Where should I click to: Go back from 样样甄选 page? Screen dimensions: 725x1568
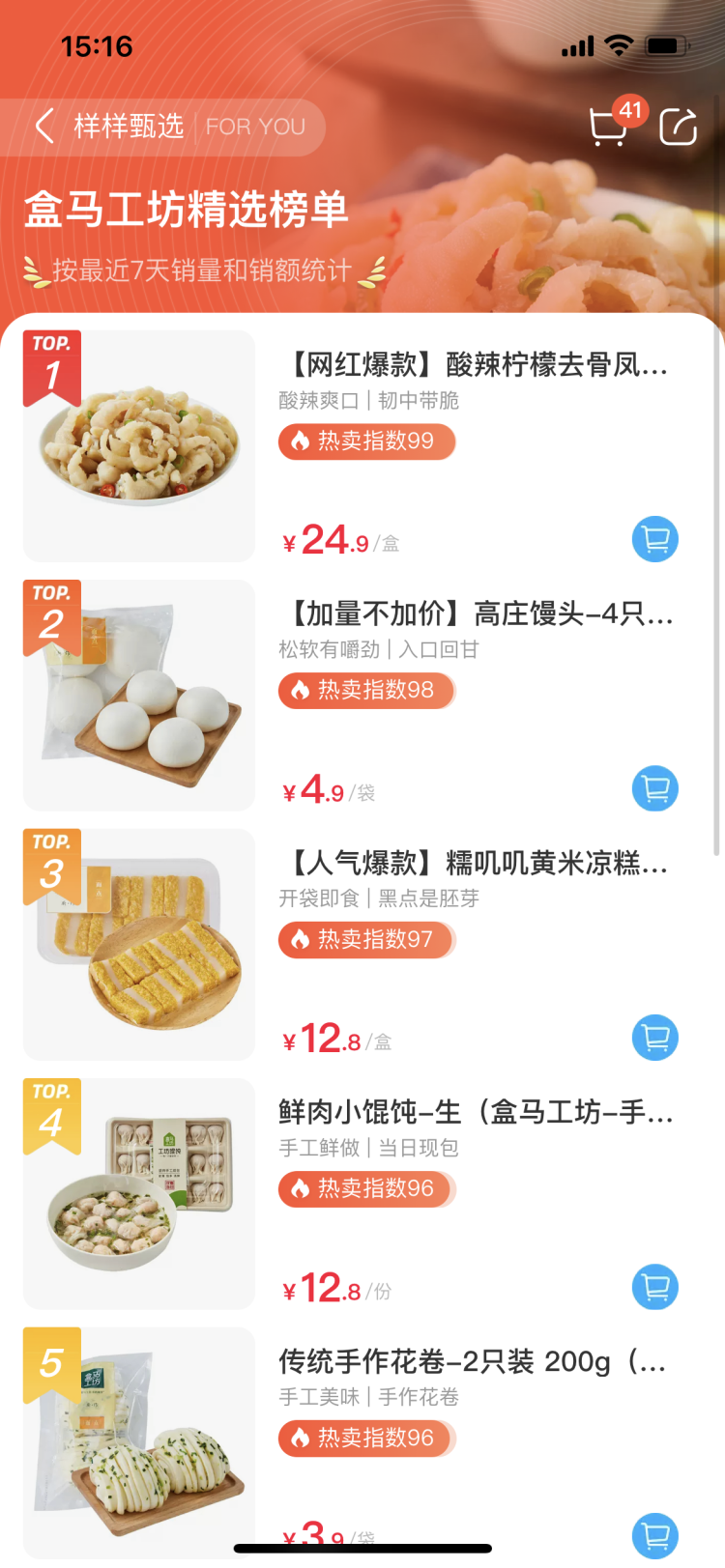44,127
